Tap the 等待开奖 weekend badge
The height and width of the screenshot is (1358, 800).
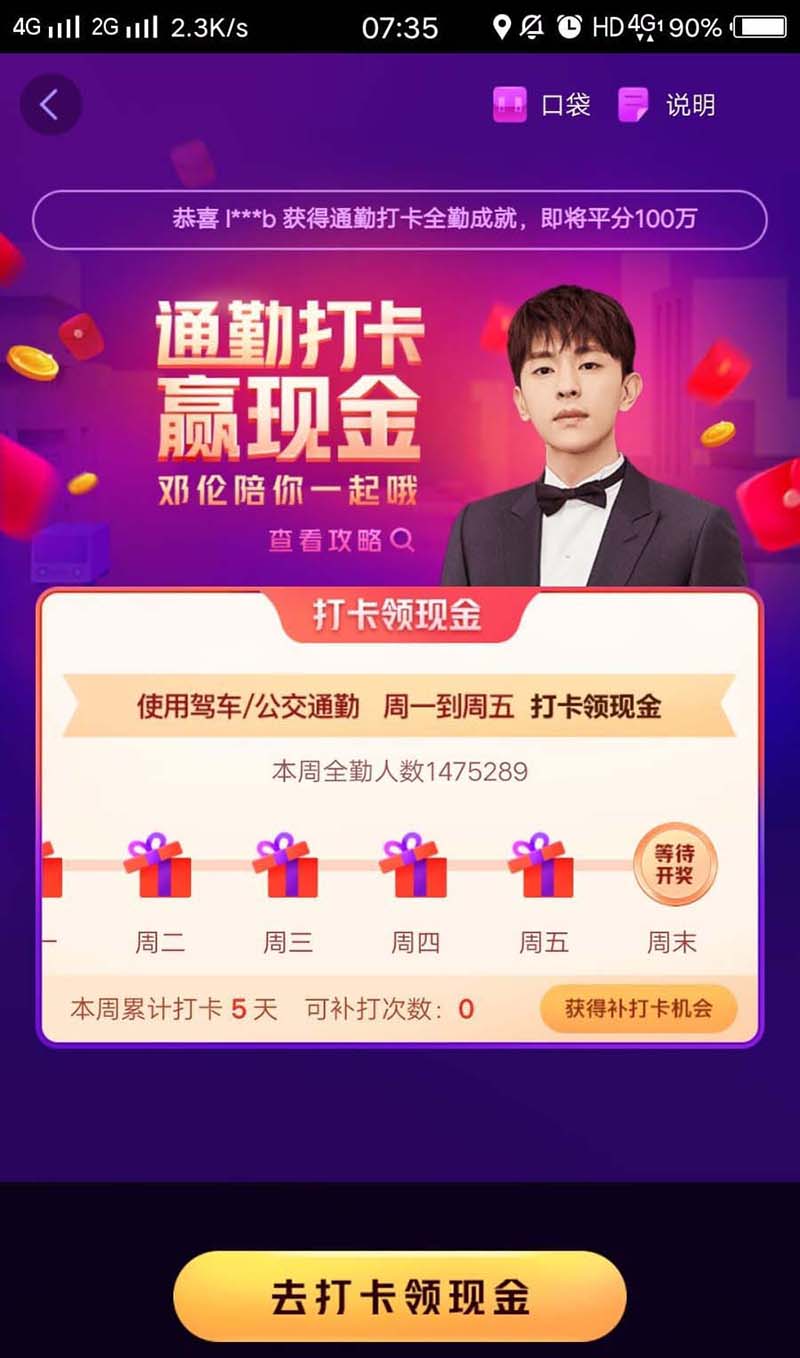674,864
